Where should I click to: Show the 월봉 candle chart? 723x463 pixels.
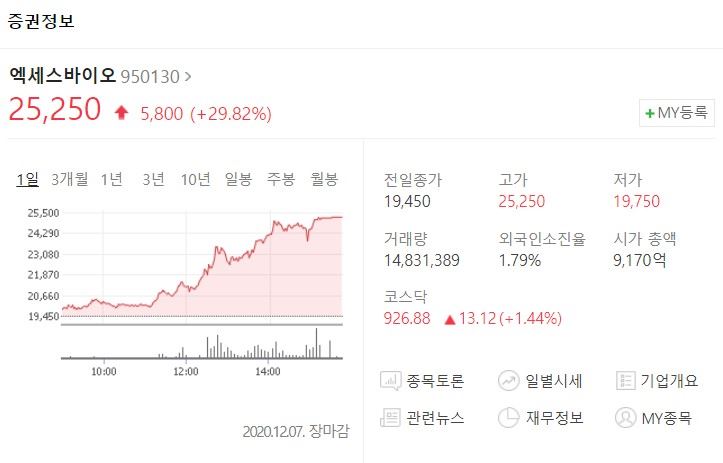pos(324,180)
